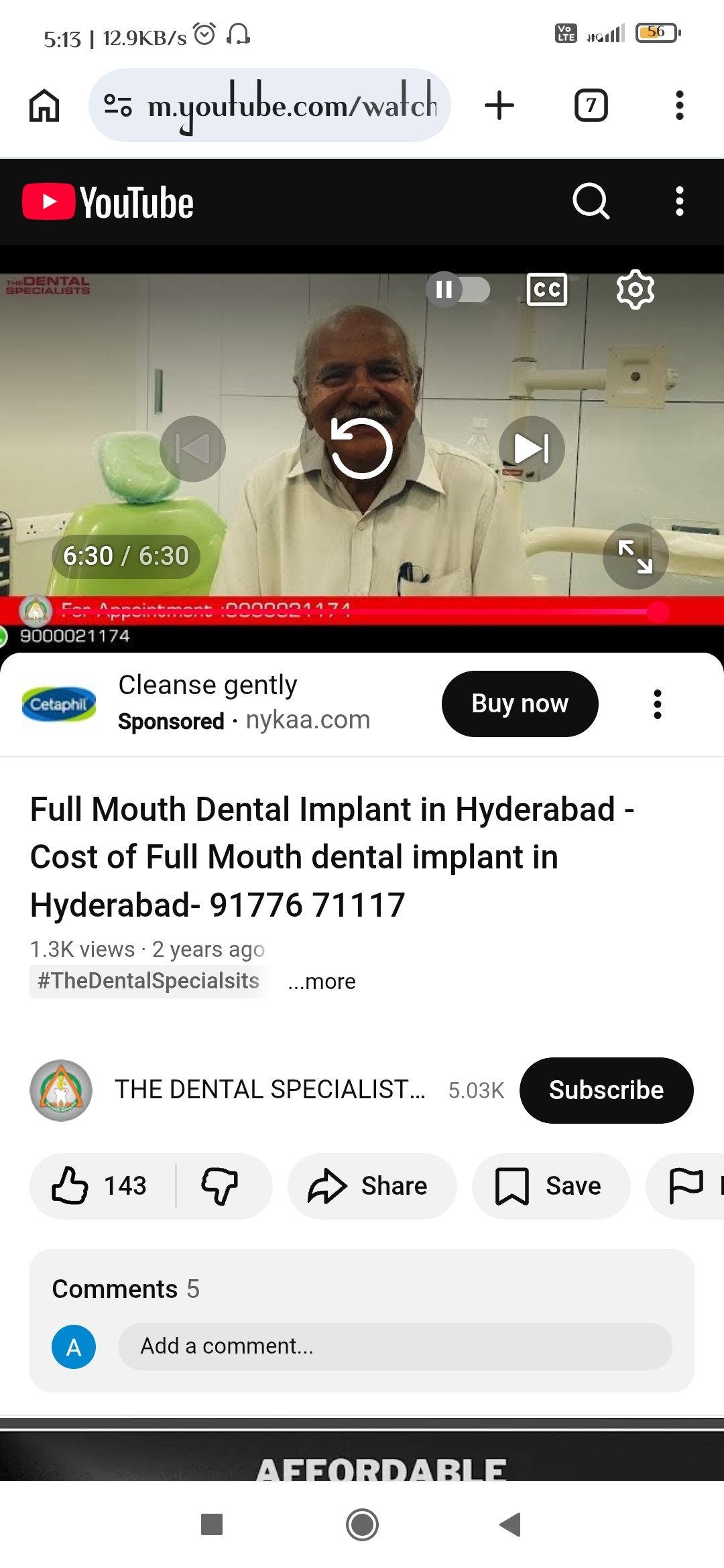Screen dimensions: 724x1568
Task: Toggle the autoplay switch
Action: pyautogui.click(x=458, y=289)
